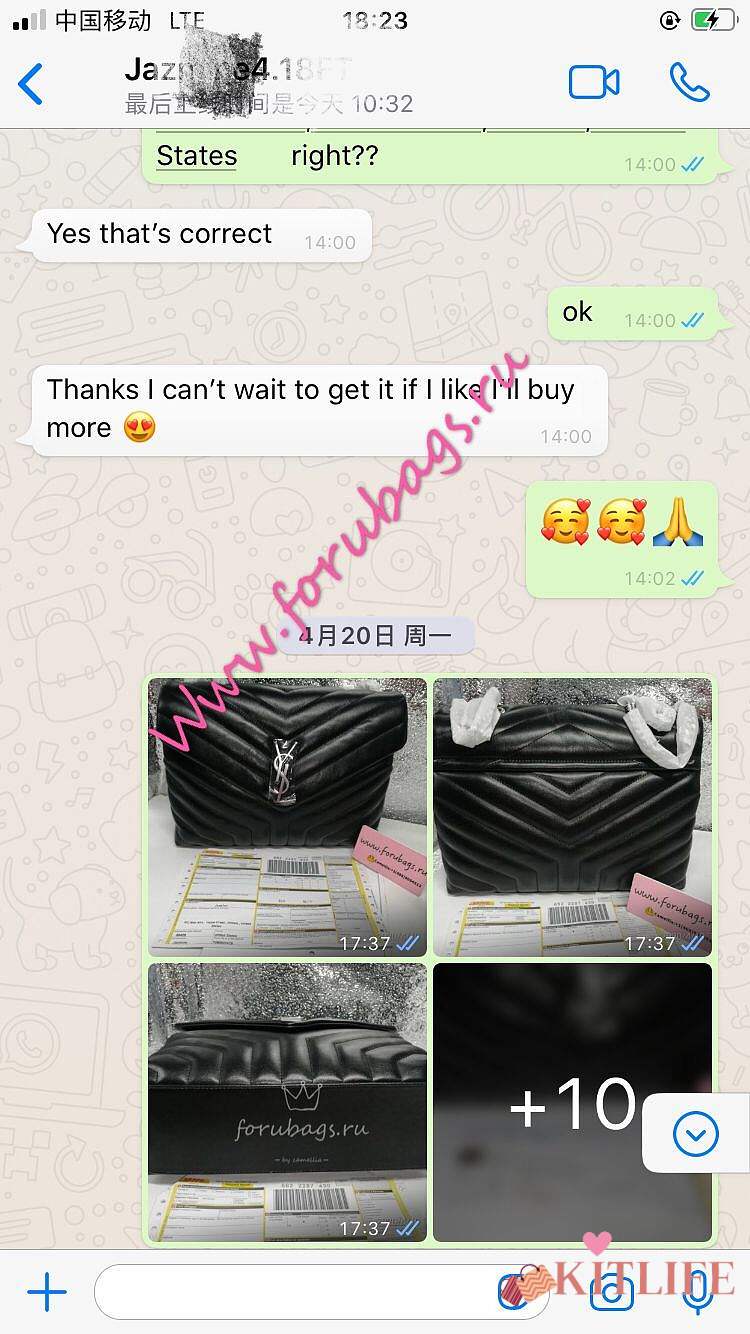Record a voice message with the microphone
This screenshot has height=1334, width=750.
(x=697, y=1292)
